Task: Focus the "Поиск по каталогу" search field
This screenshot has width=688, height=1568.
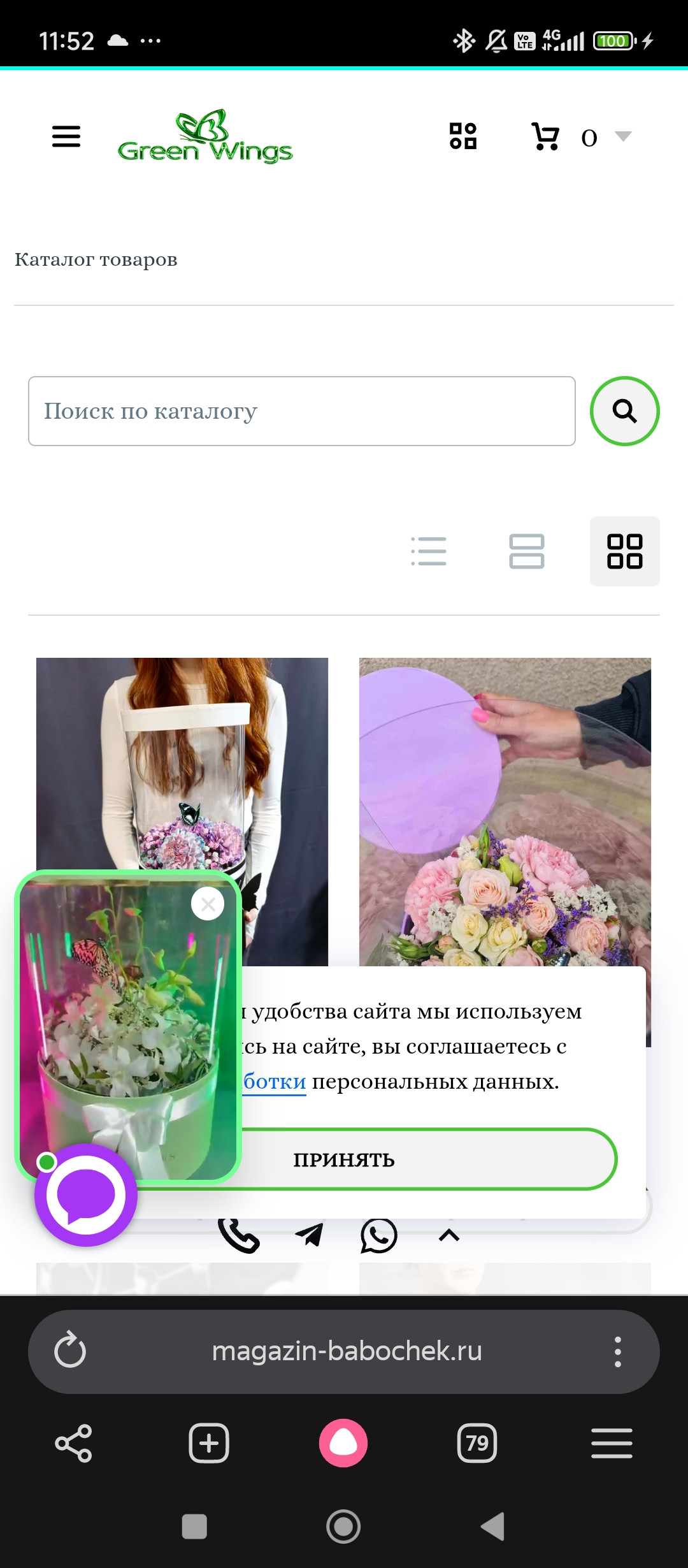Action: point(302,411)
